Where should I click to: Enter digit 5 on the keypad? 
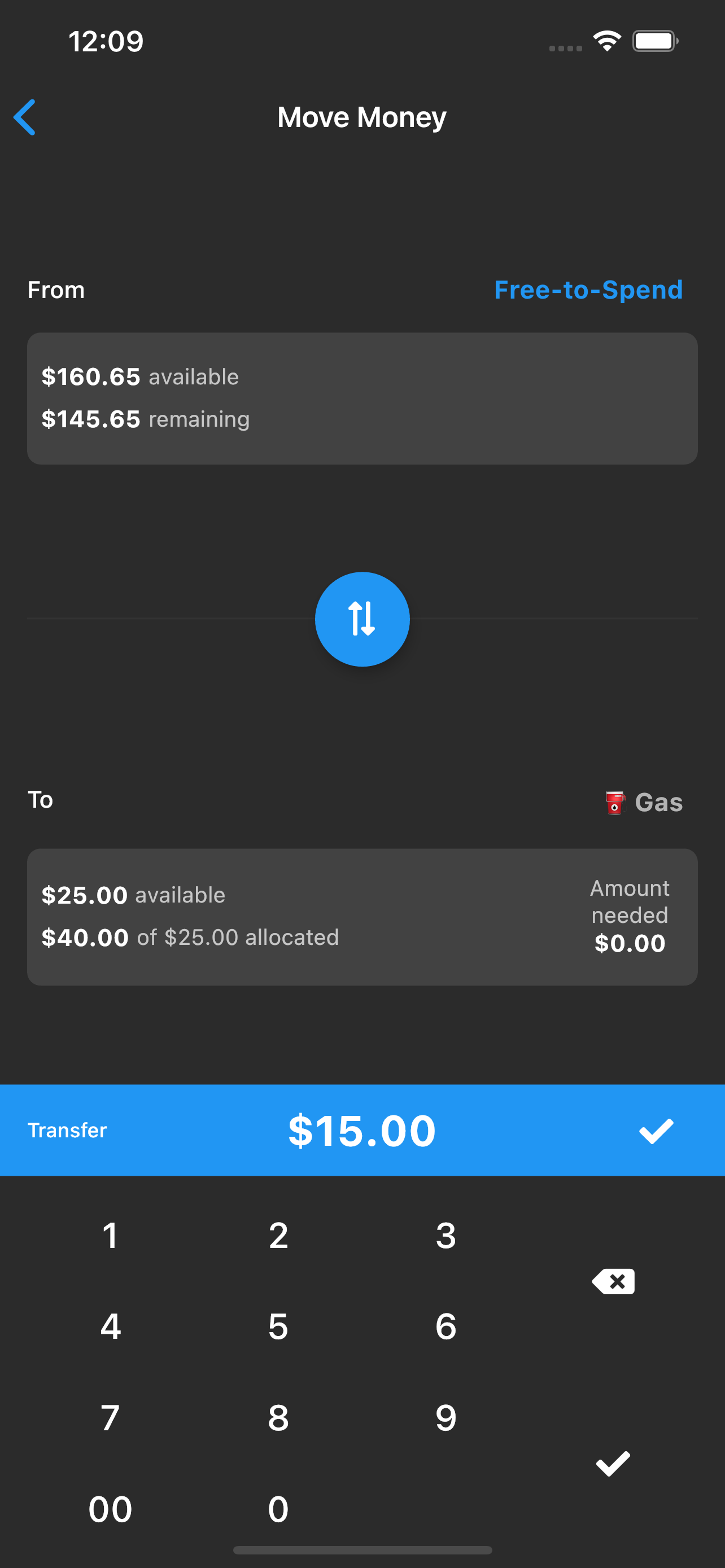pyautogui.click(x=278, y=1326)
